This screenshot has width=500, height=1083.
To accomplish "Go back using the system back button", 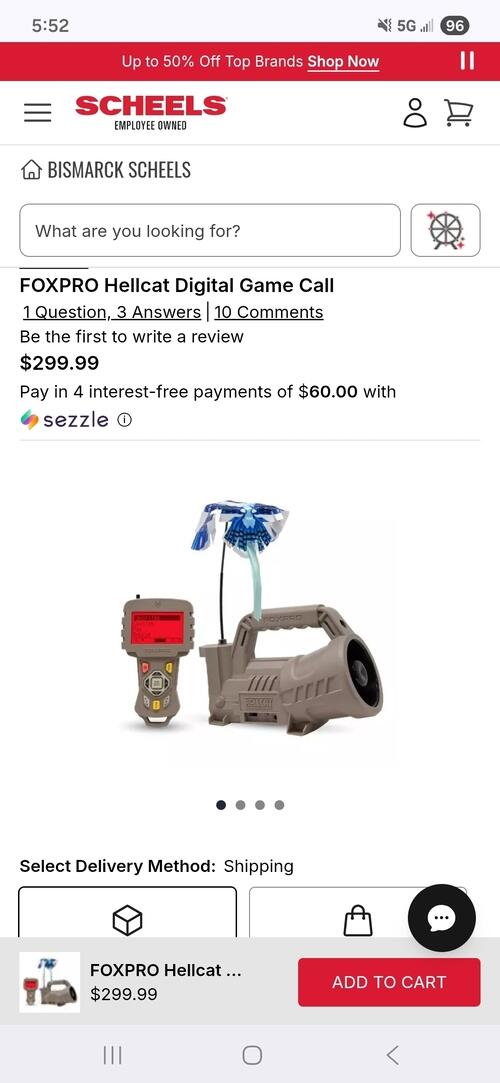I will pos(392,1055).
